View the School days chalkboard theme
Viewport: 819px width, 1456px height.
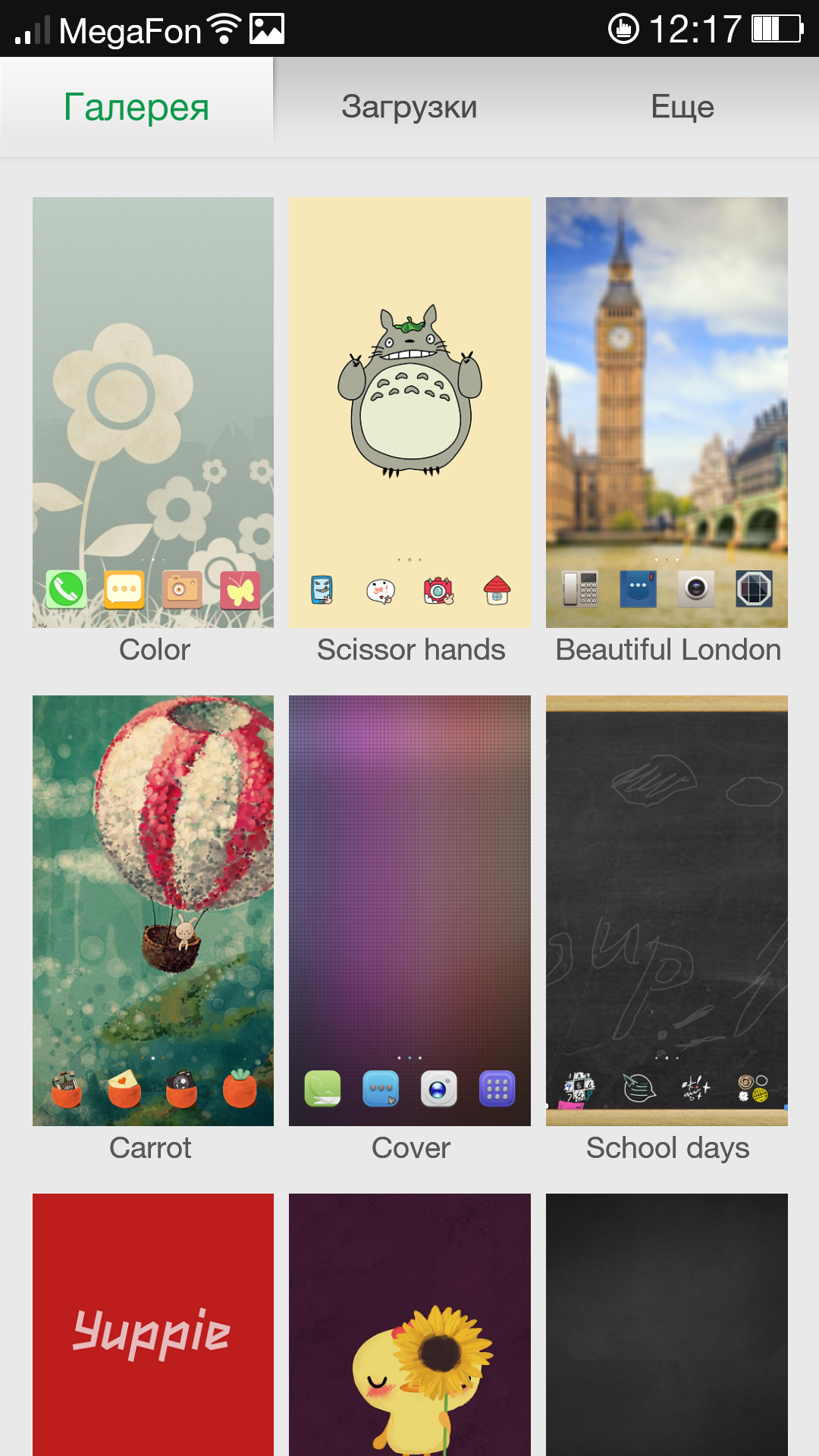(x=667, y=910)
